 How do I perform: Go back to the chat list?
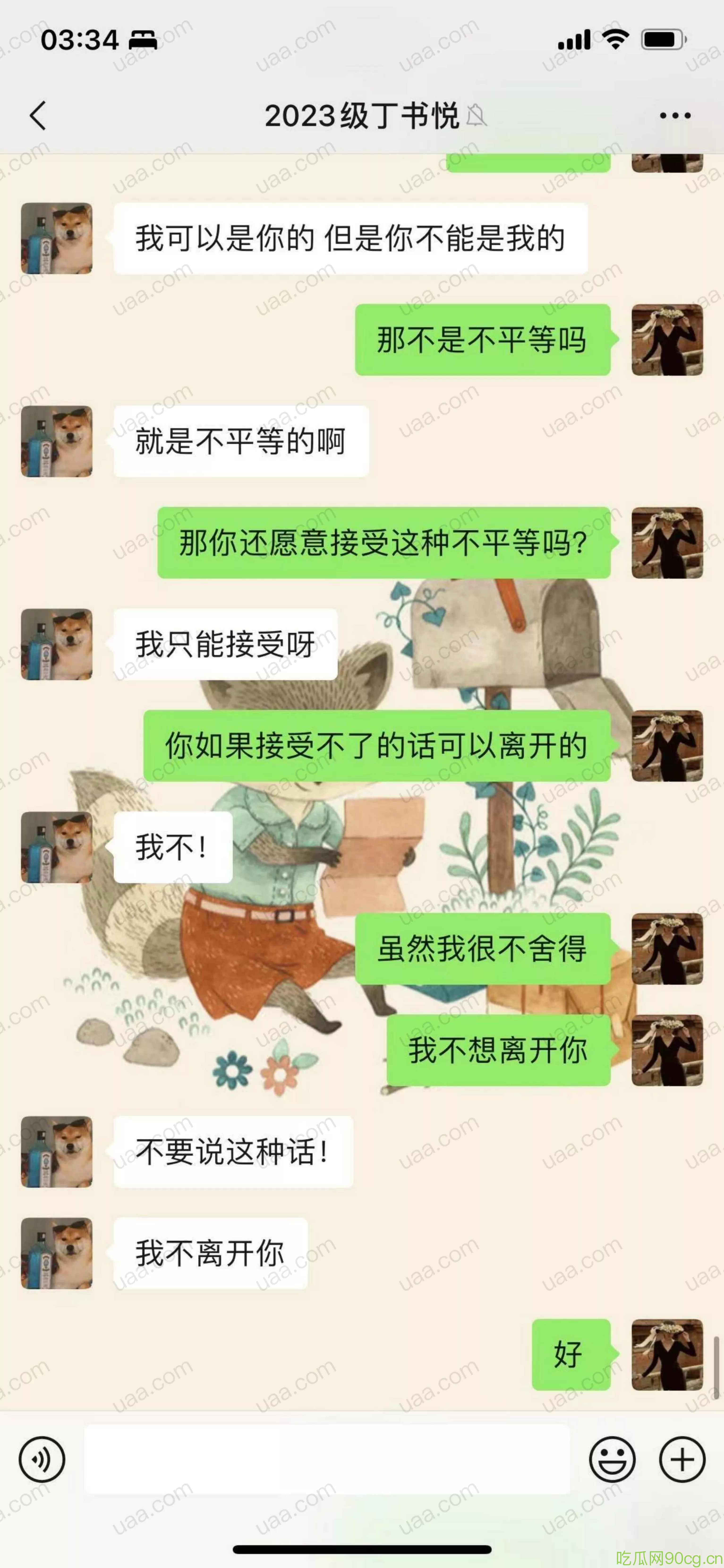click(38, 115)
